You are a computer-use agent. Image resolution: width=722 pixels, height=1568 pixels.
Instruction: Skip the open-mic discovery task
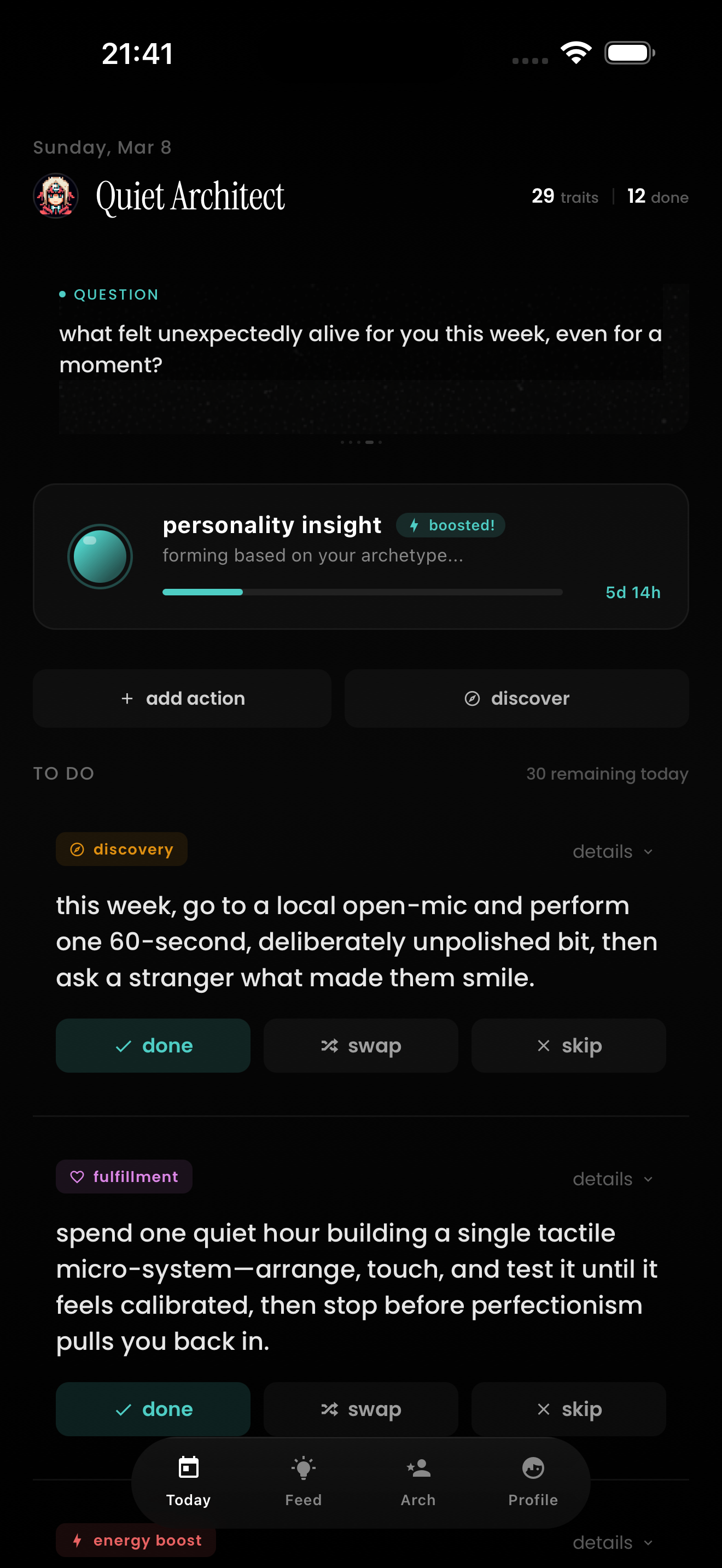pyautogui.click(x=568, y=1046)
